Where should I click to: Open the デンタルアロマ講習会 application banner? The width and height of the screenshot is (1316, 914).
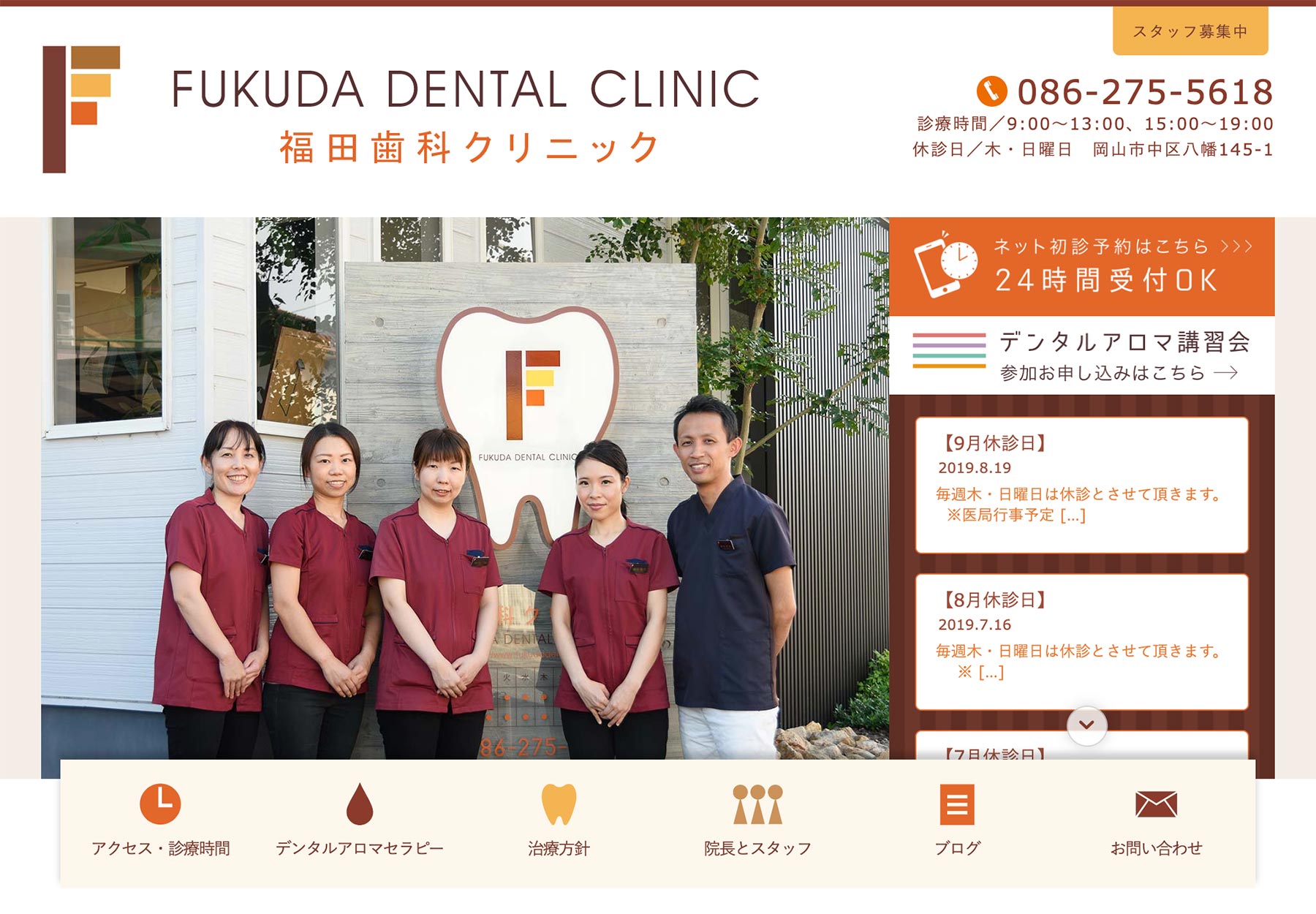[x=1082, y=356]
